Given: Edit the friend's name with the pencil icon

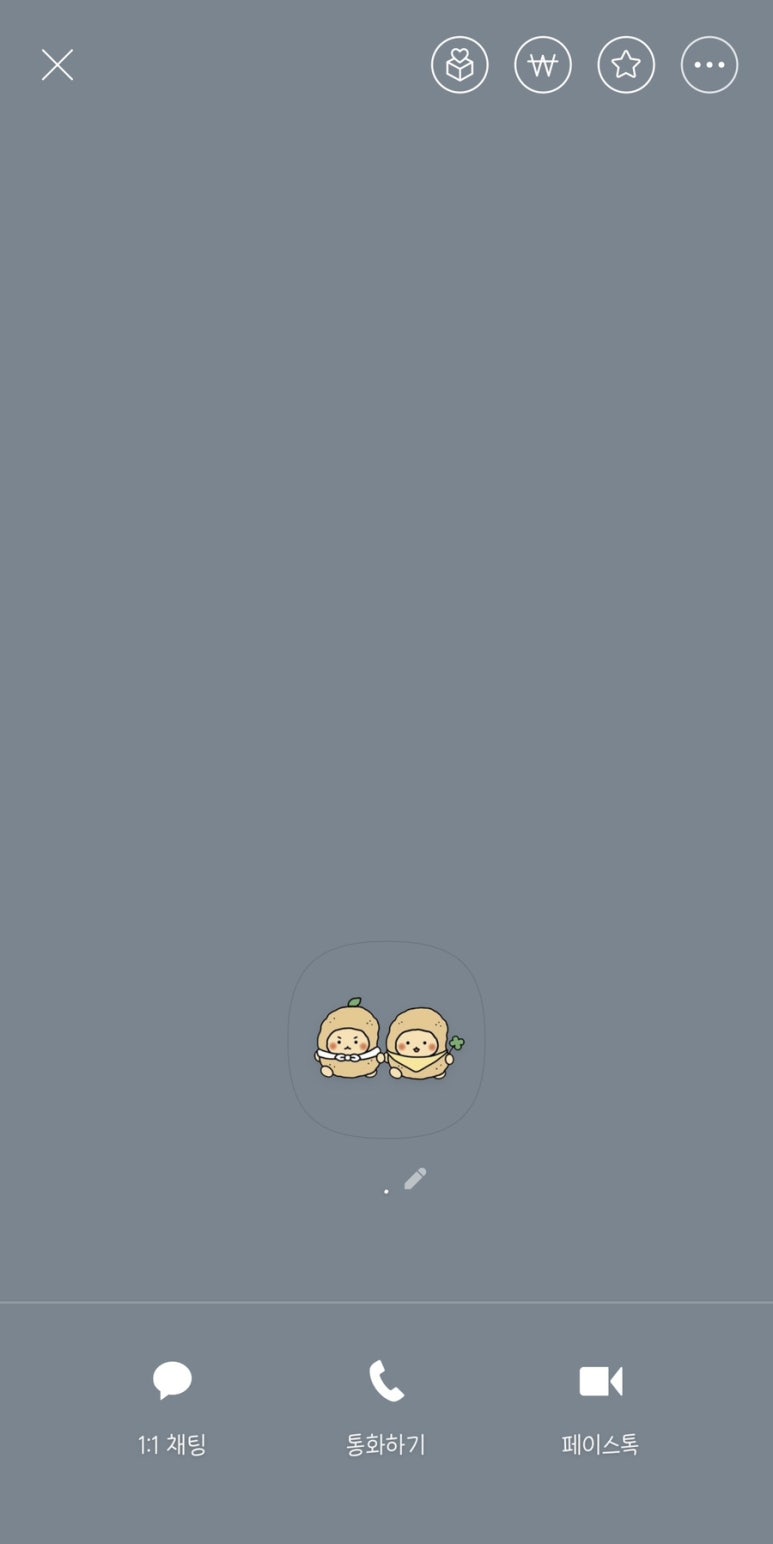Looking at the screenshot, I should click(x=415, y=1178).
